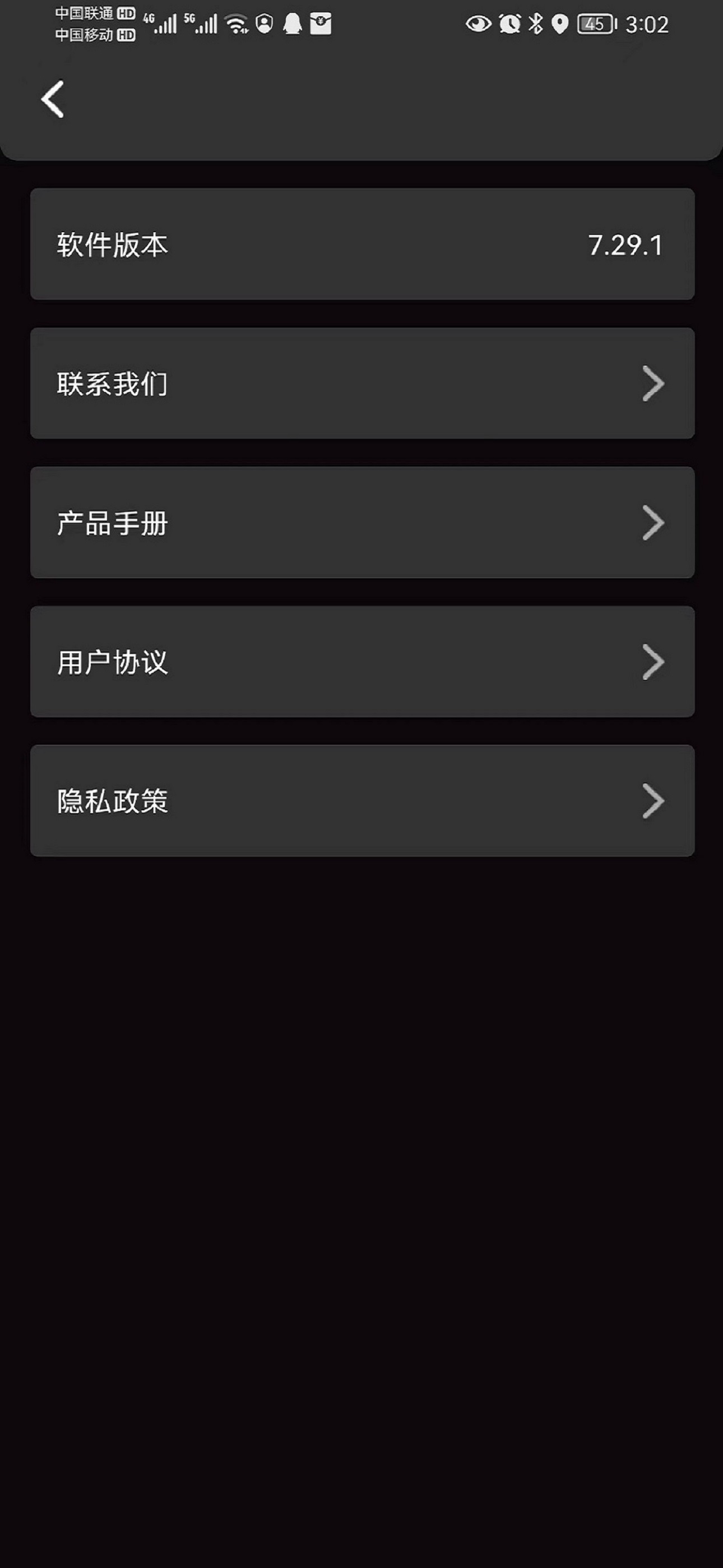Tap the 软件版本 row showing 7.29.1
This screenshot has width=723, height=1568.
click(x=361, y=243)
